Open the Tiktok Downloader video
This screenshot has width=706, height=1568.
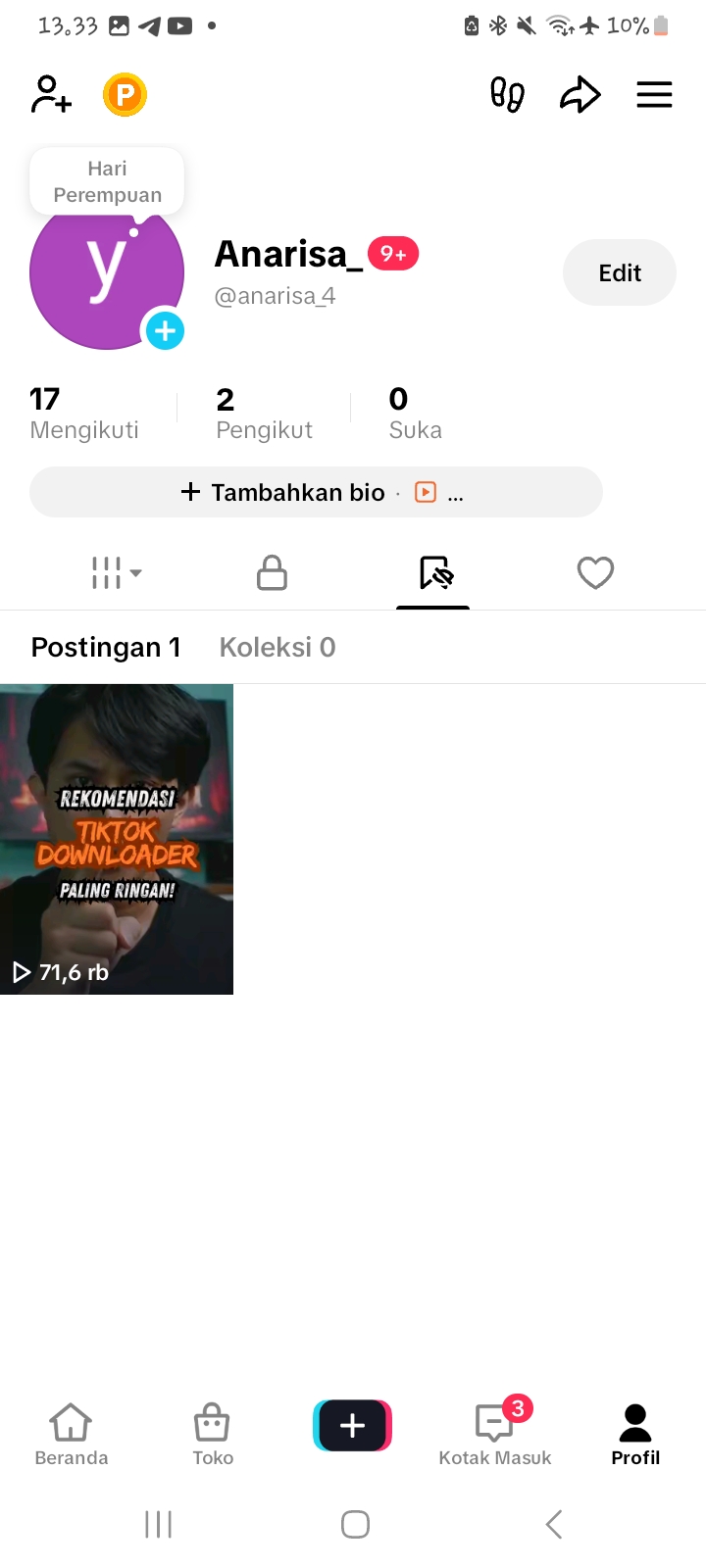117,839
